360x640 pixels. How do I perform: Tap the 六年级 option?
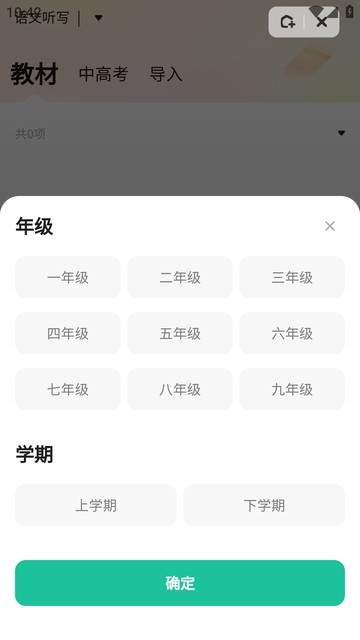click(292, 333)
